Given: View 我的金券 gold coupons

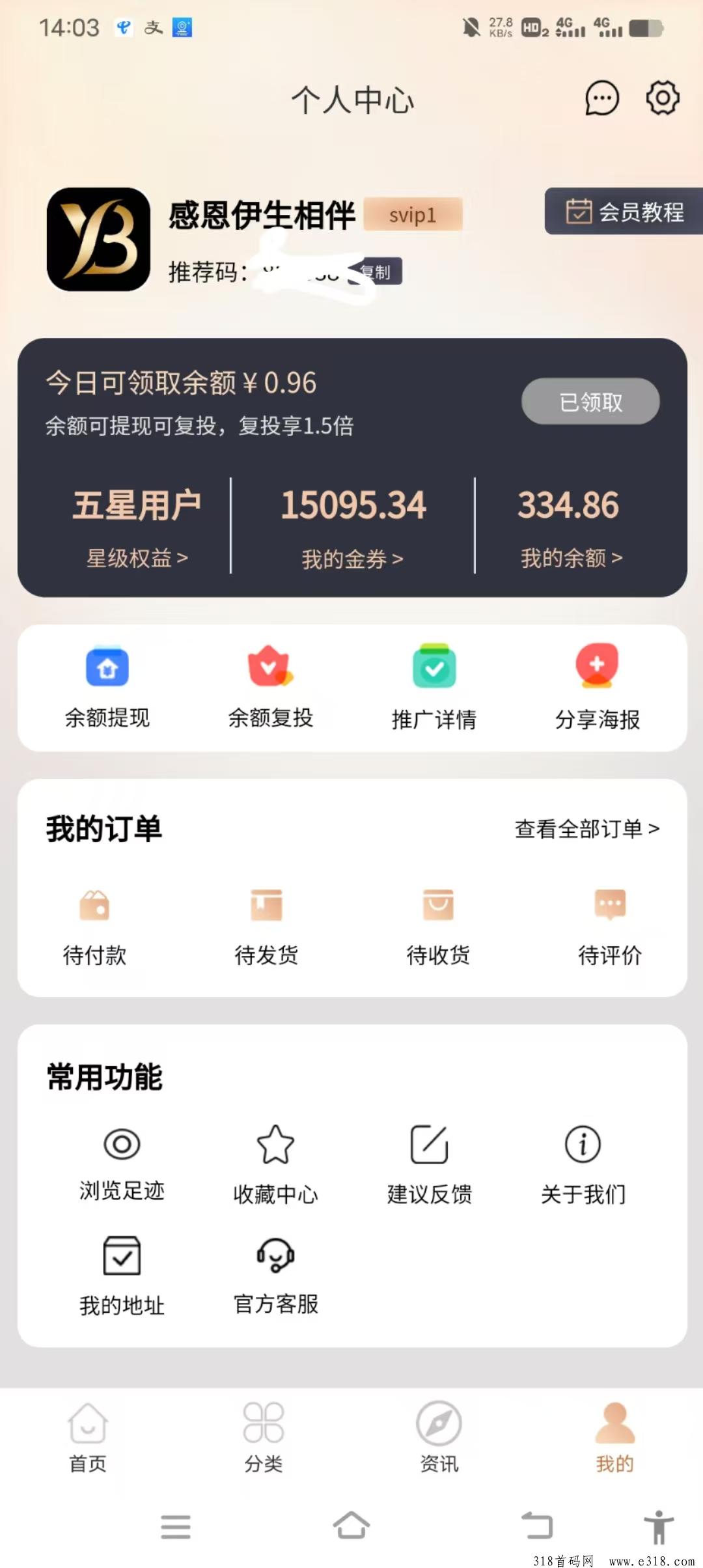Looking at the screenshot, I should coord(352,559).
